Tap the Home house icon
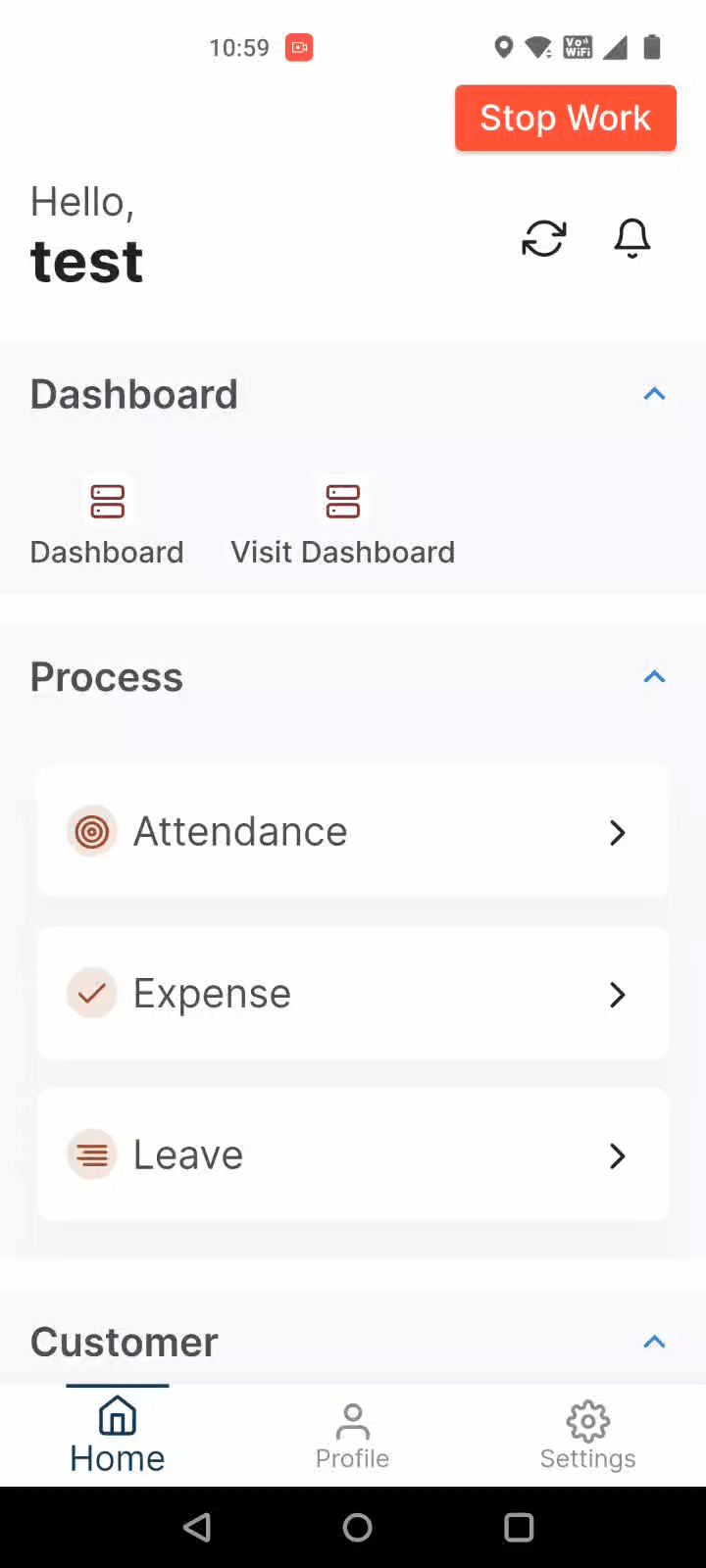The height and width of the screenshot is (1568, 706). coord(117,1412)
